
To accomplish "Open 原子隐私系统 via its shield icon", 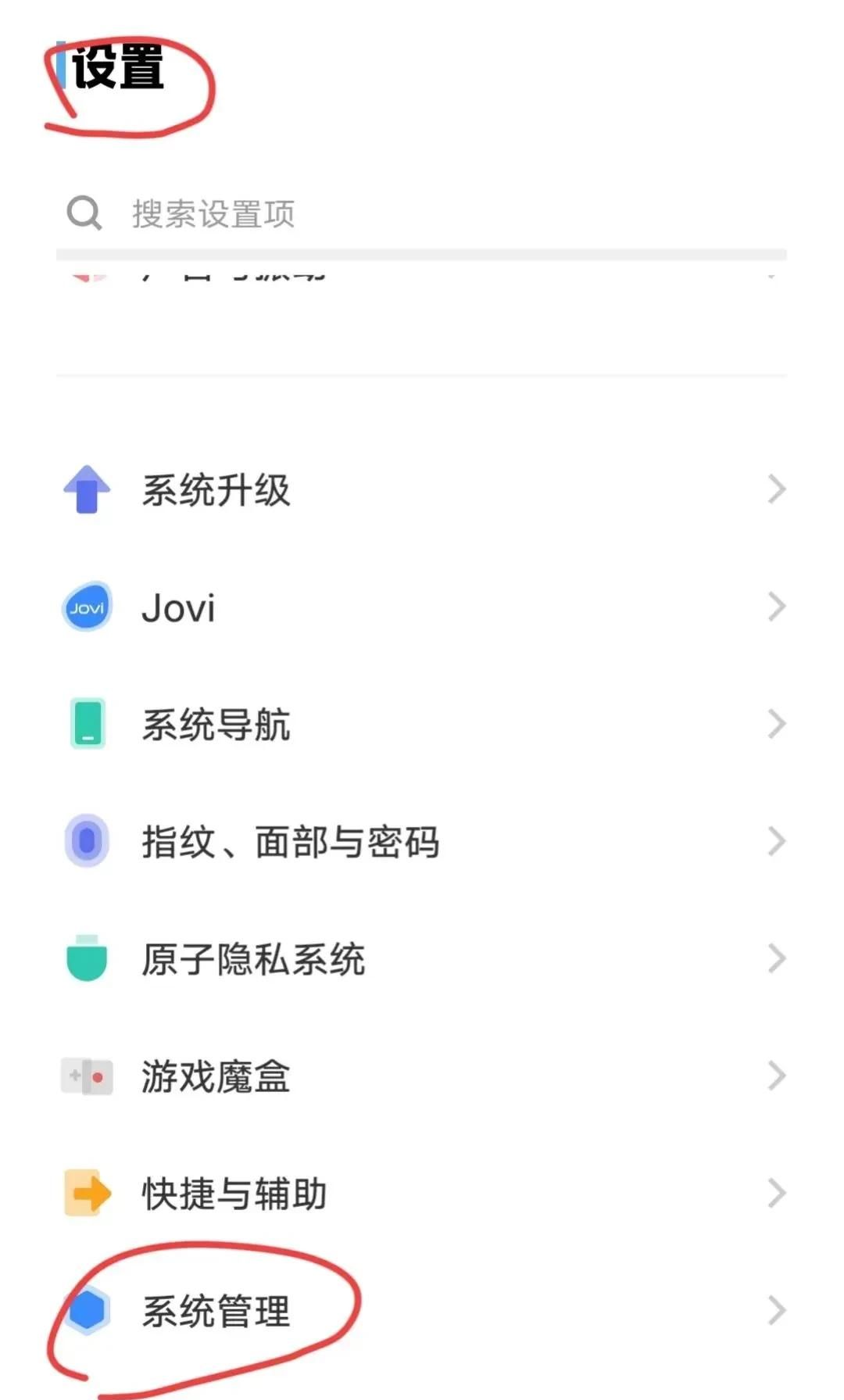I will point(86,958).
